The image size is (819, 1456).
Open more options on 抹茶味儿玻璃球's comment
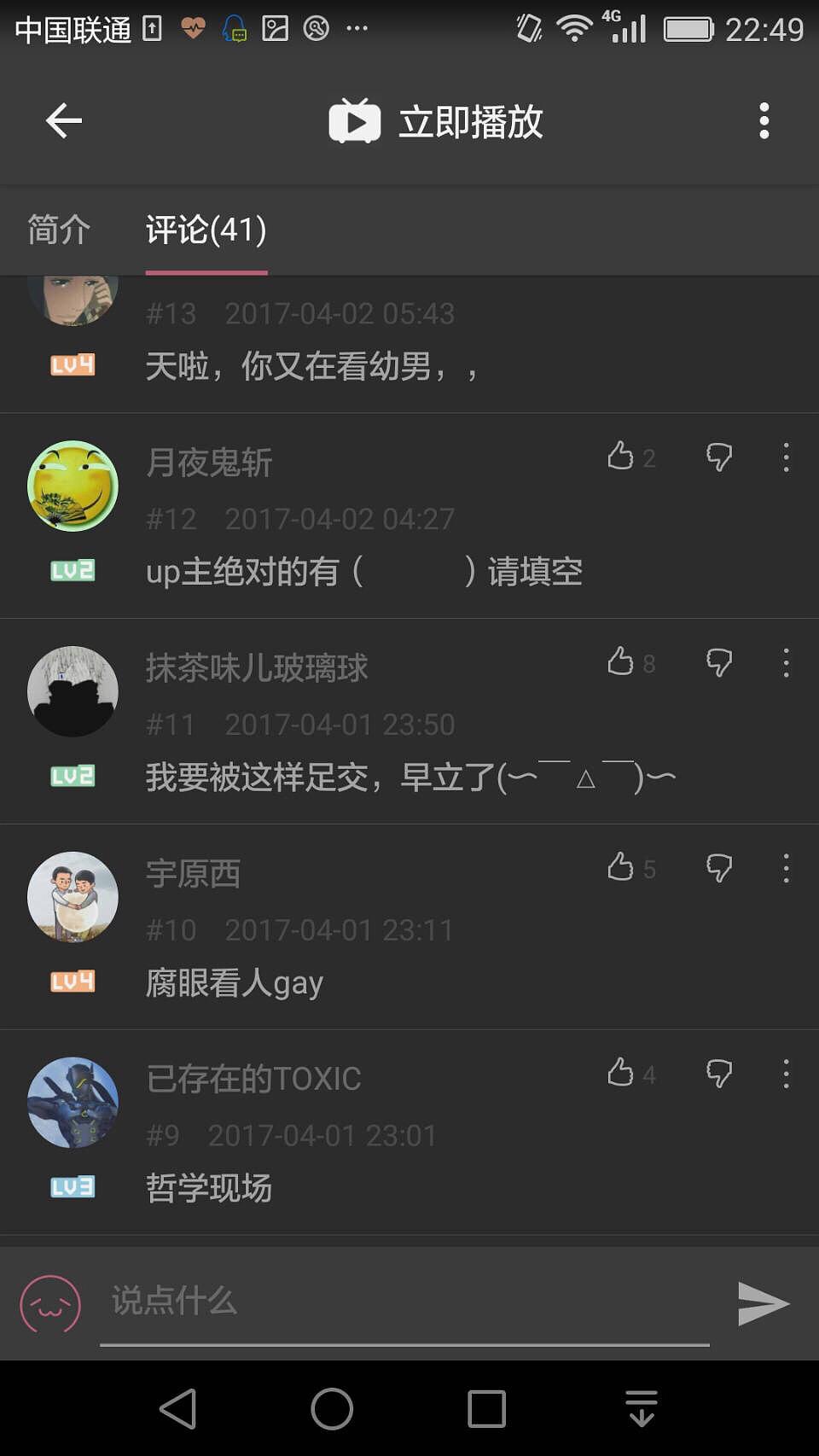click(786, 662)
